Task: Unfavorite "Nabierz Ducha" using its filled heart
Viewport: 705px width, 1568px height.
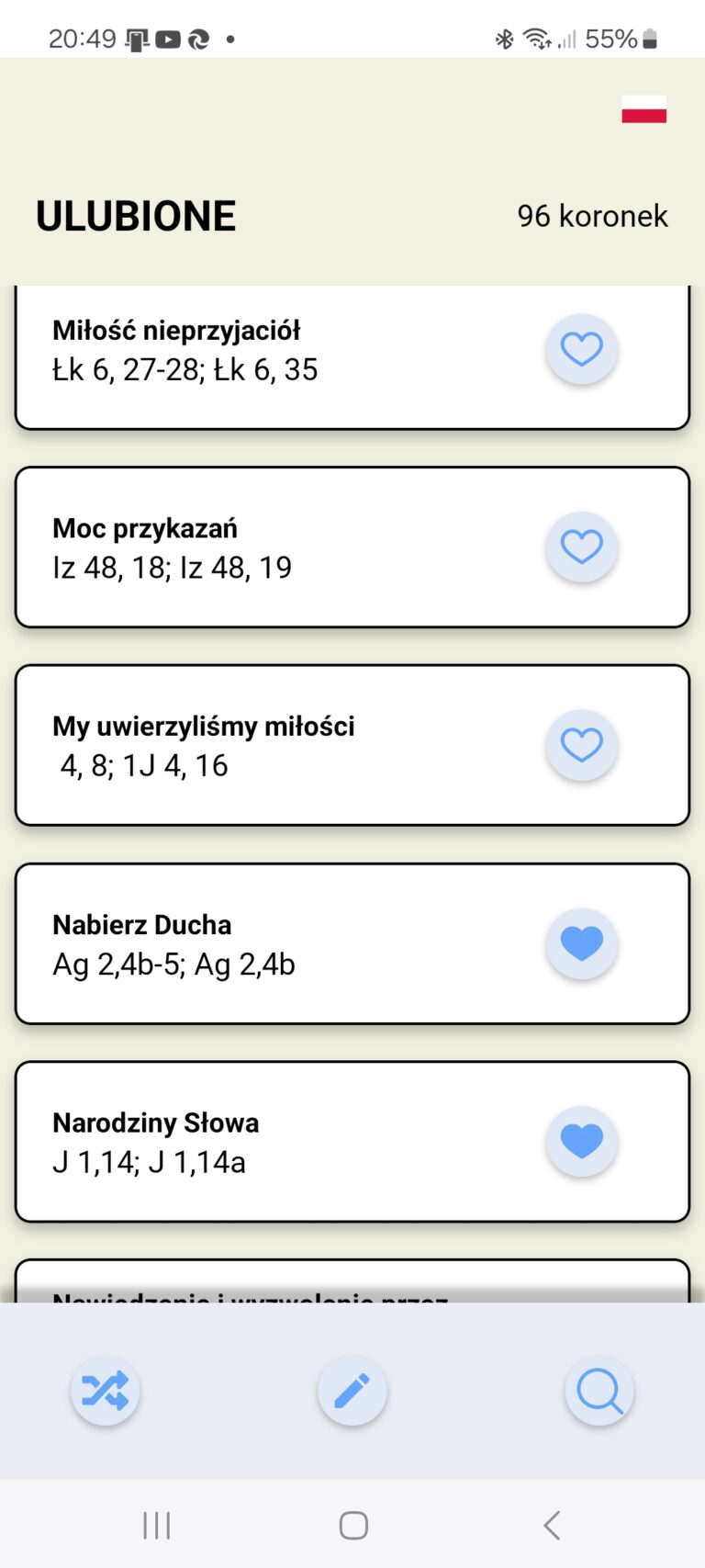Action: (x=581, y=943)
